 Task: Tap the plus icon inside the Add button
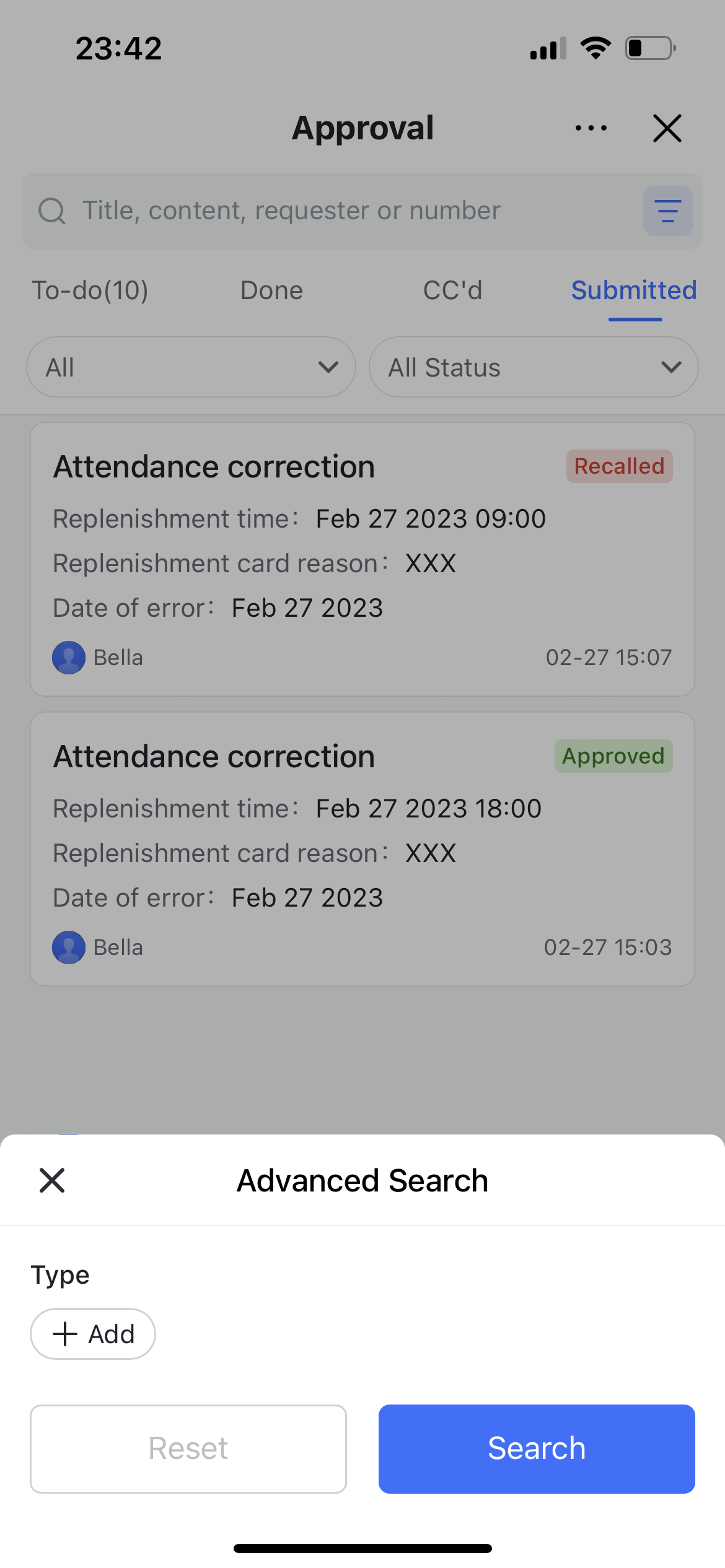click(64, 1334)
